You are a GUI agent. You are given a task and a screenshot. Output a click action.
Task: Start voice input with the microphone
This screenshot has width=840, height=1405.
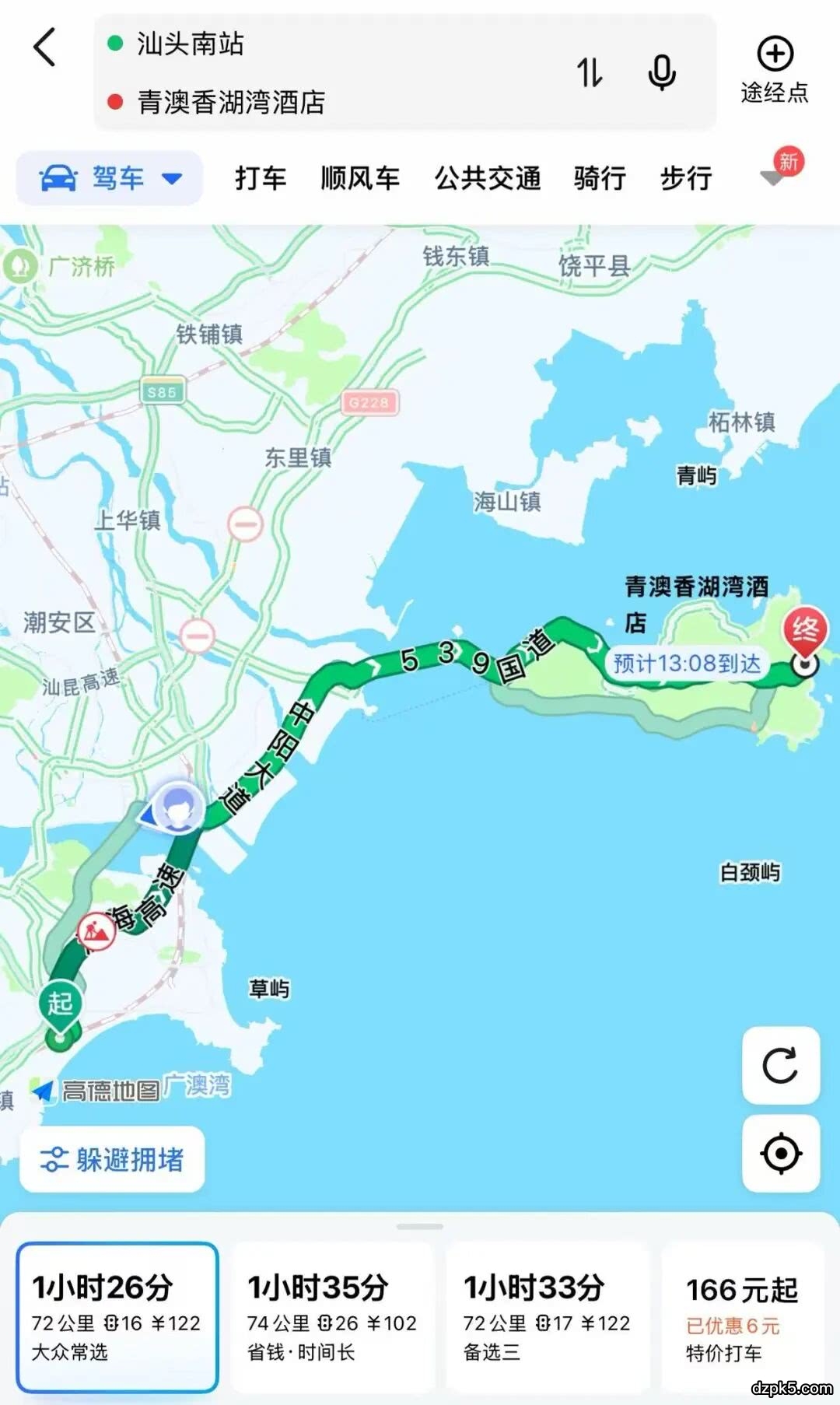tap(662, 73)
